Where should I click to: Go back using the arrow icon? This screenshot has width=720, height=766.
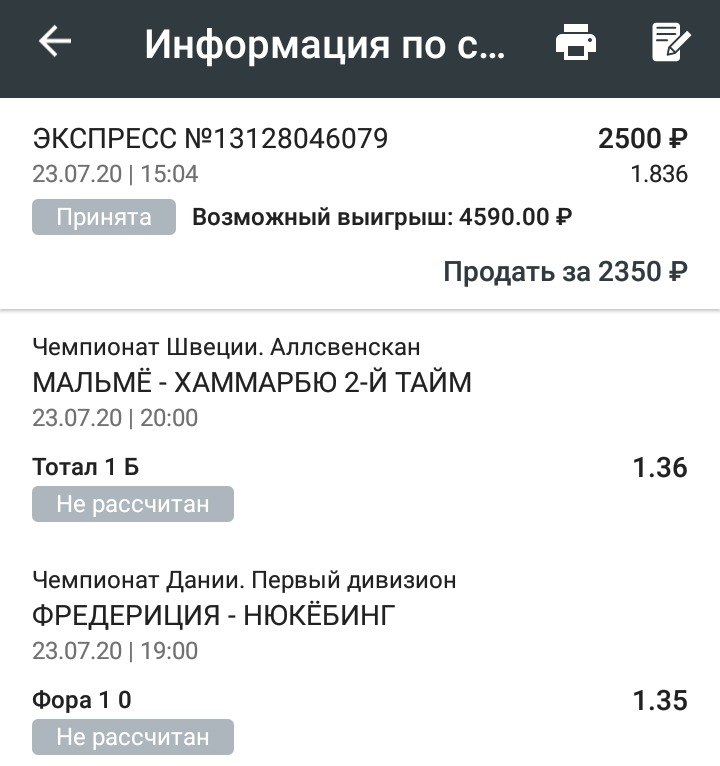tap(55, 42)
